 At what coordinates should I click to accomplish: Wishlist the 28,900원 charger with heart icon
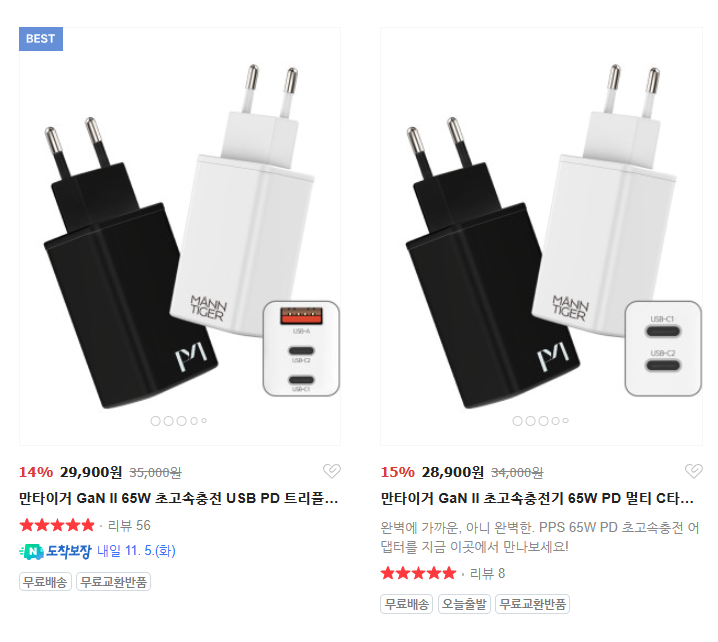(x=693, y=472)
